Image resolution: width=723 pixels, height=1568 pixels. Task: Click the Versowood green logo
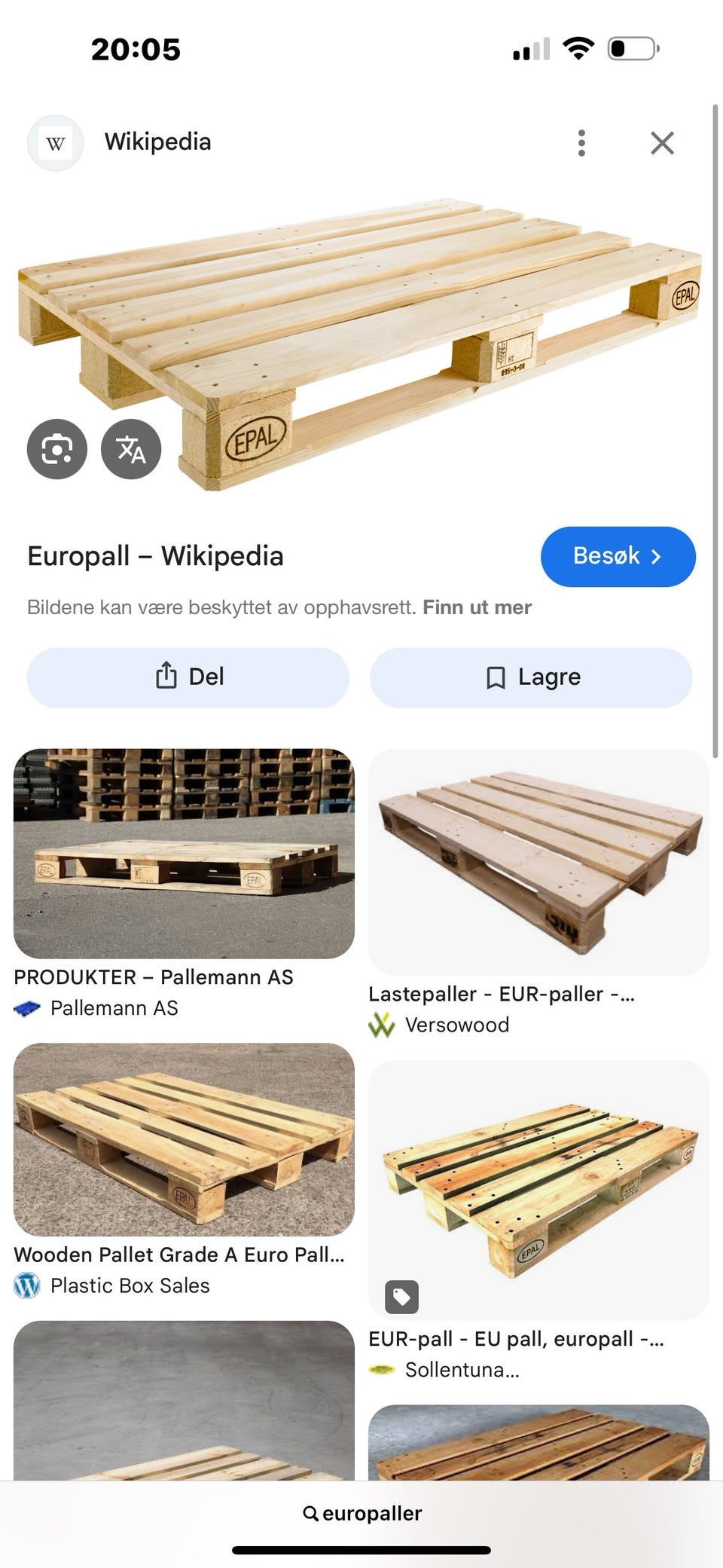383,1025
